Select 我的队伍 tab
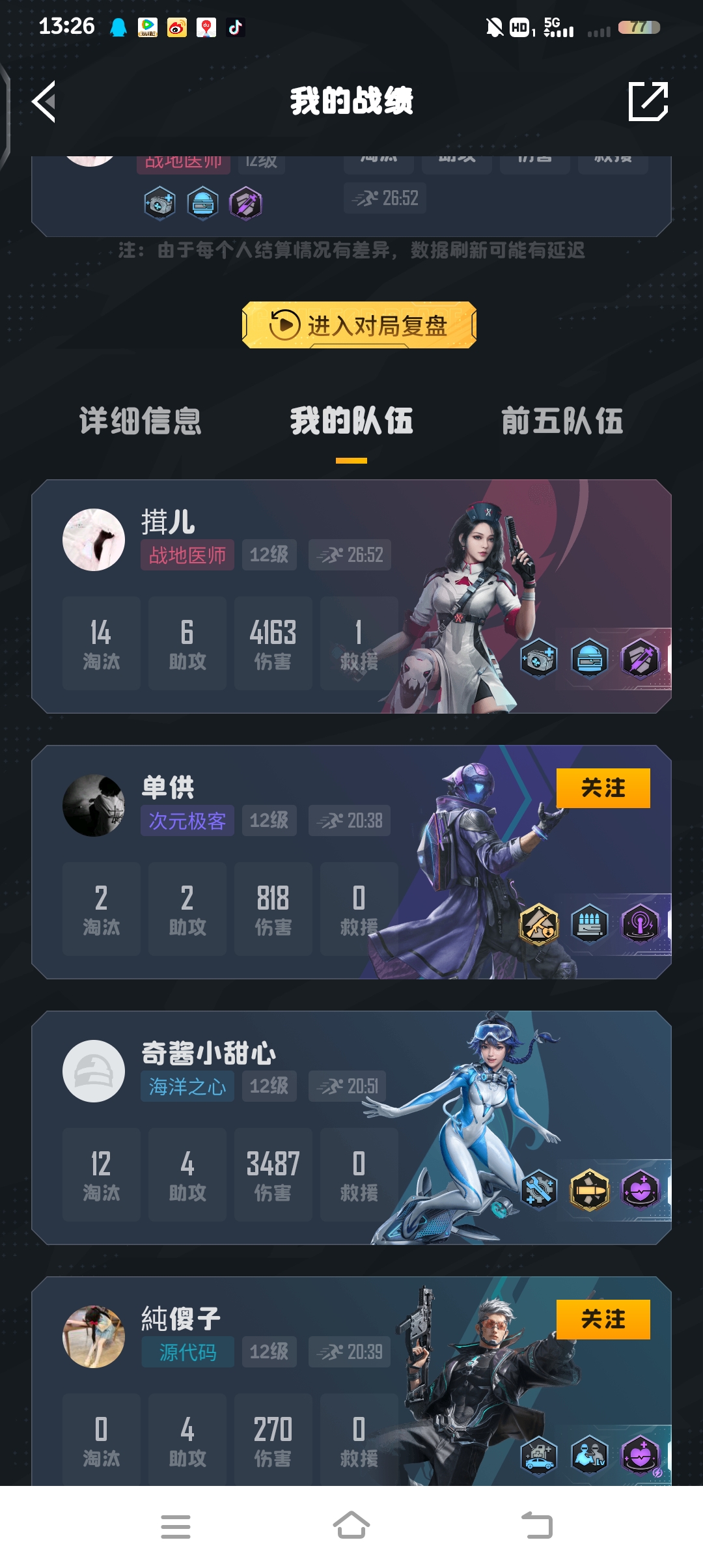Screen dimensions: 703x1568 pos(351,421)
